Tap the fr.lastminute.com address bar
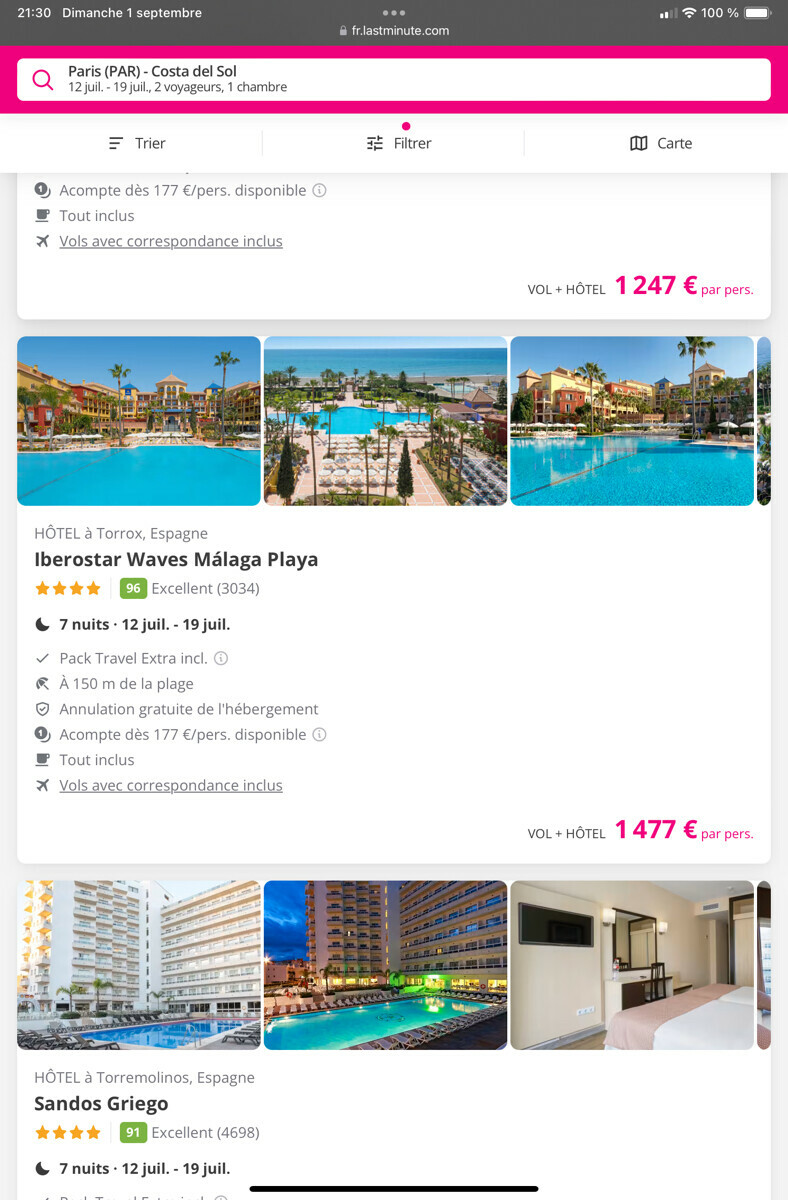This screenshot has width=788, height=1200. click(394, 31)
